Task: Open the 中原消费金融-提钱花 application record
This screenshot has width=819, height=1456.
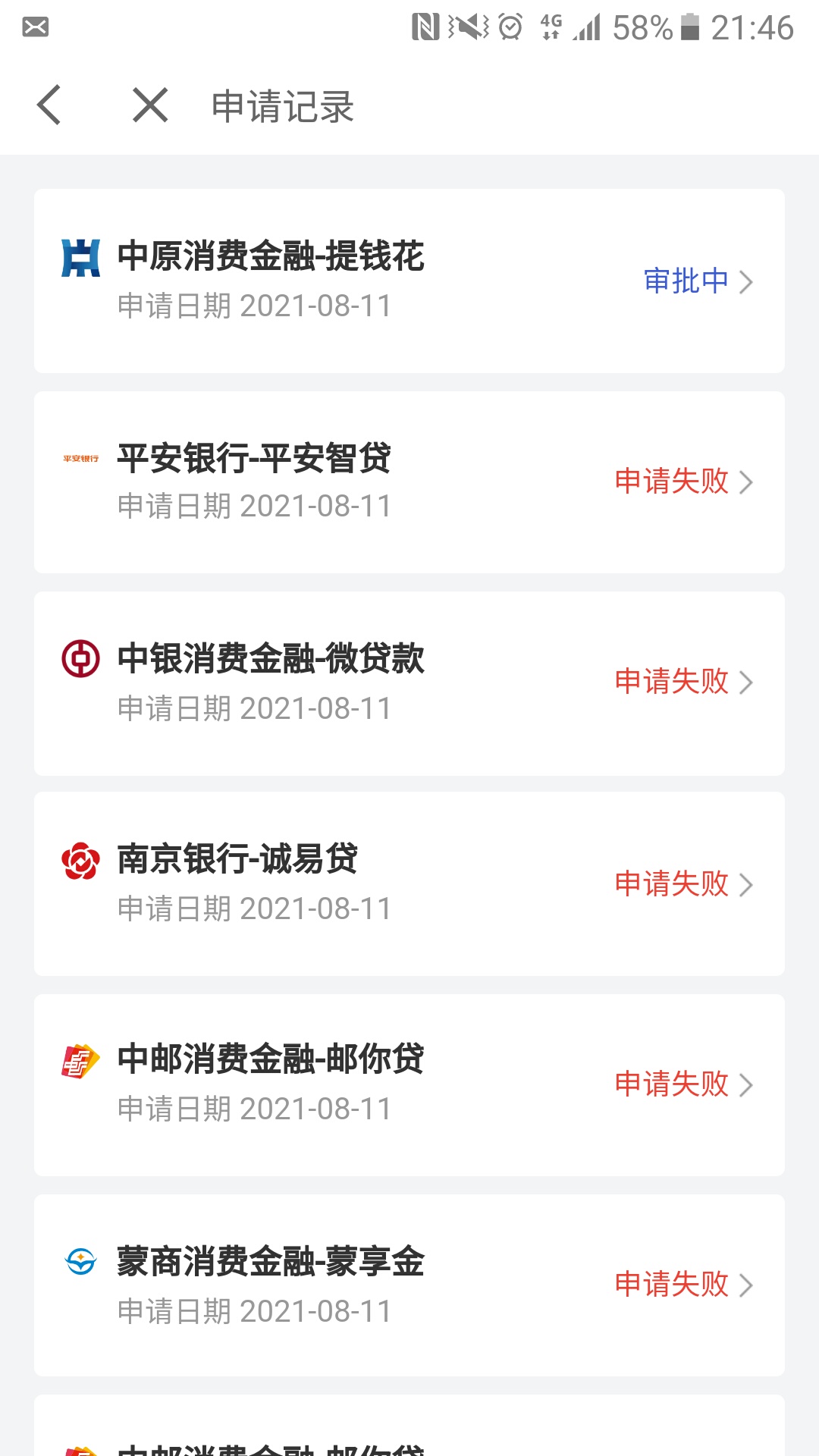Action: pos(409,281)
